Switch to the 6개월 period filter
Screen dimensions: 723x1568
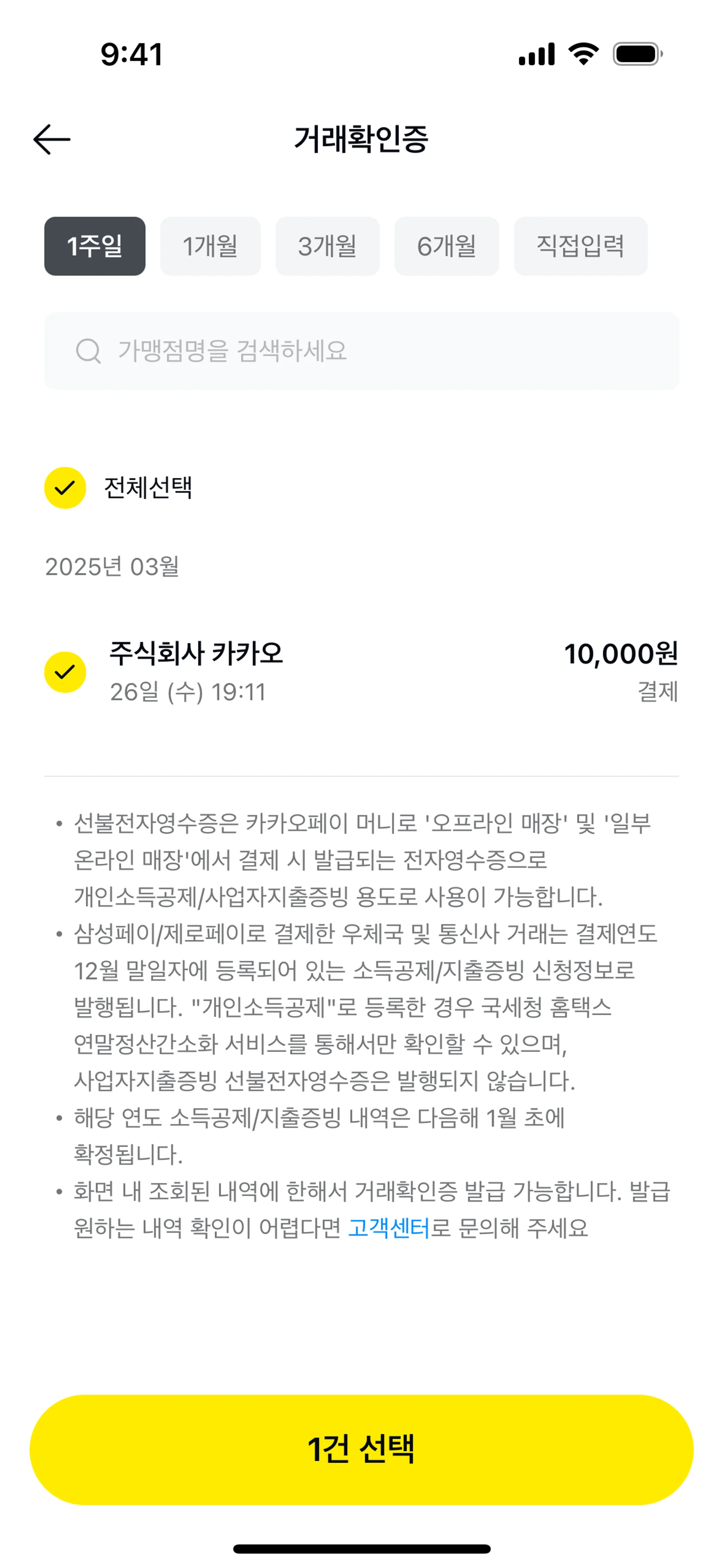tap(446, 246)
